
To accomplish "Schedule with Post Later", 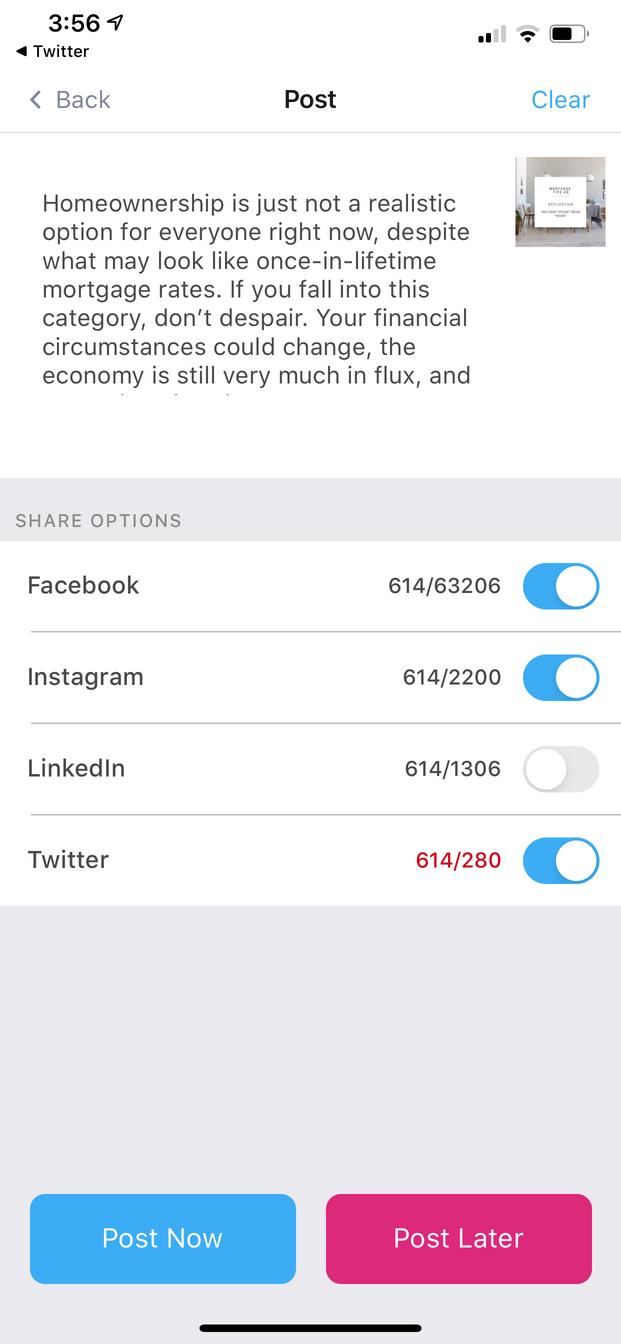I will pyautogui.click(x=459, y=1238).
